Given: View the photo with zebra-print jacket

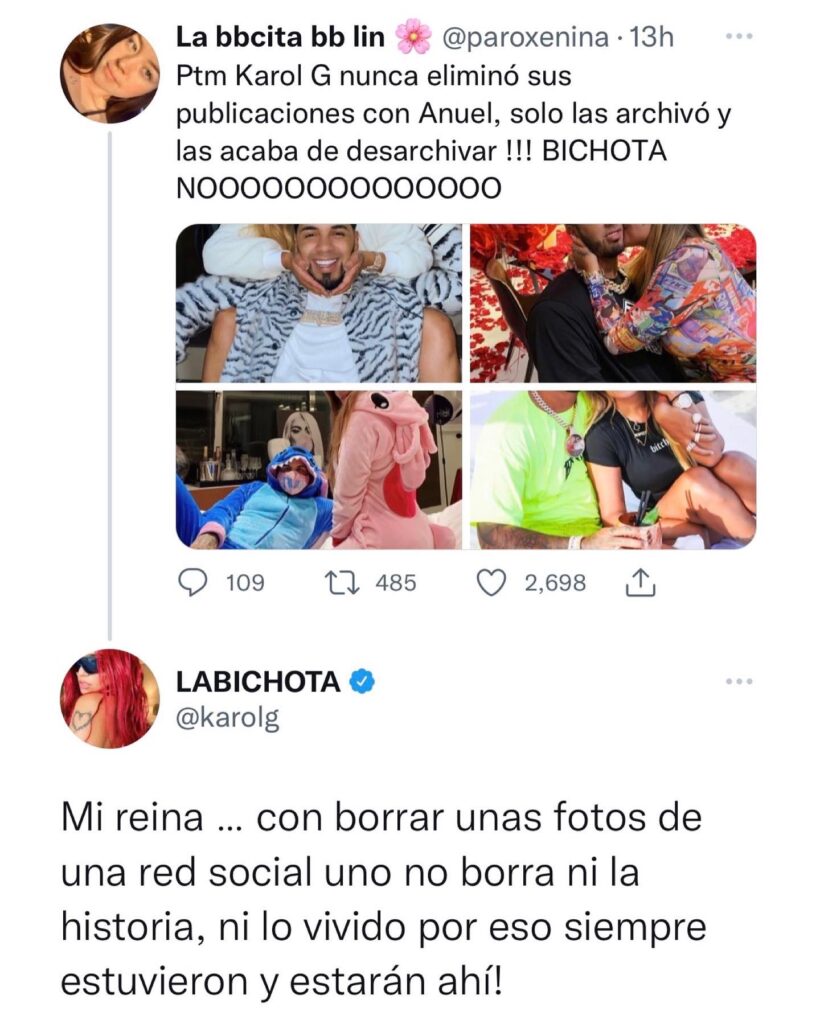Looking at the screenshot, I should tap(318, 303).
